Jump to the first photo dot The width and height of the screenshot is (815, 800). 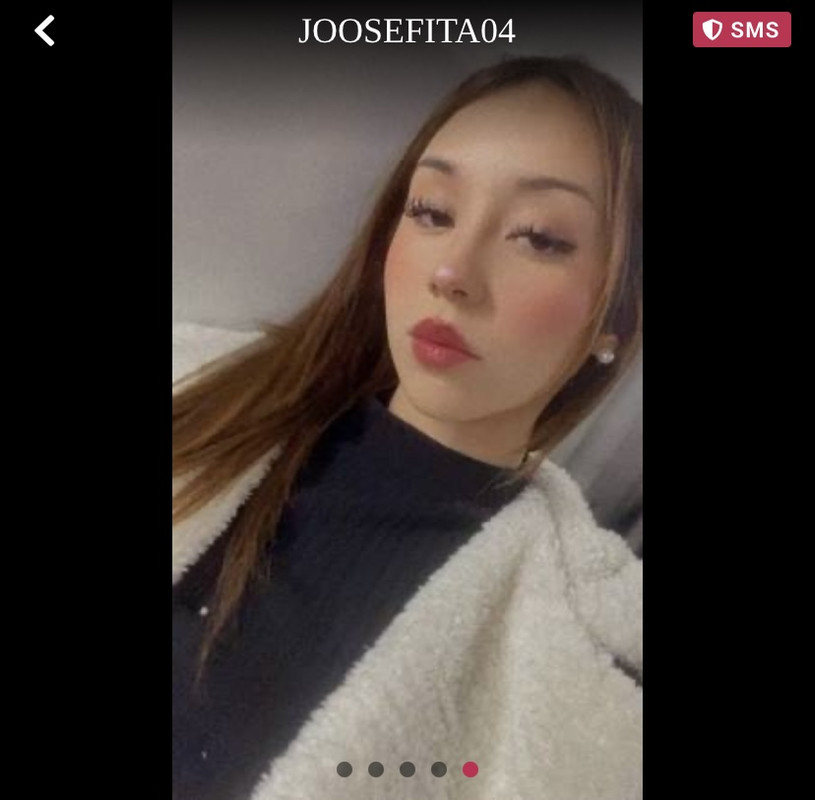(x=344, y=769)
